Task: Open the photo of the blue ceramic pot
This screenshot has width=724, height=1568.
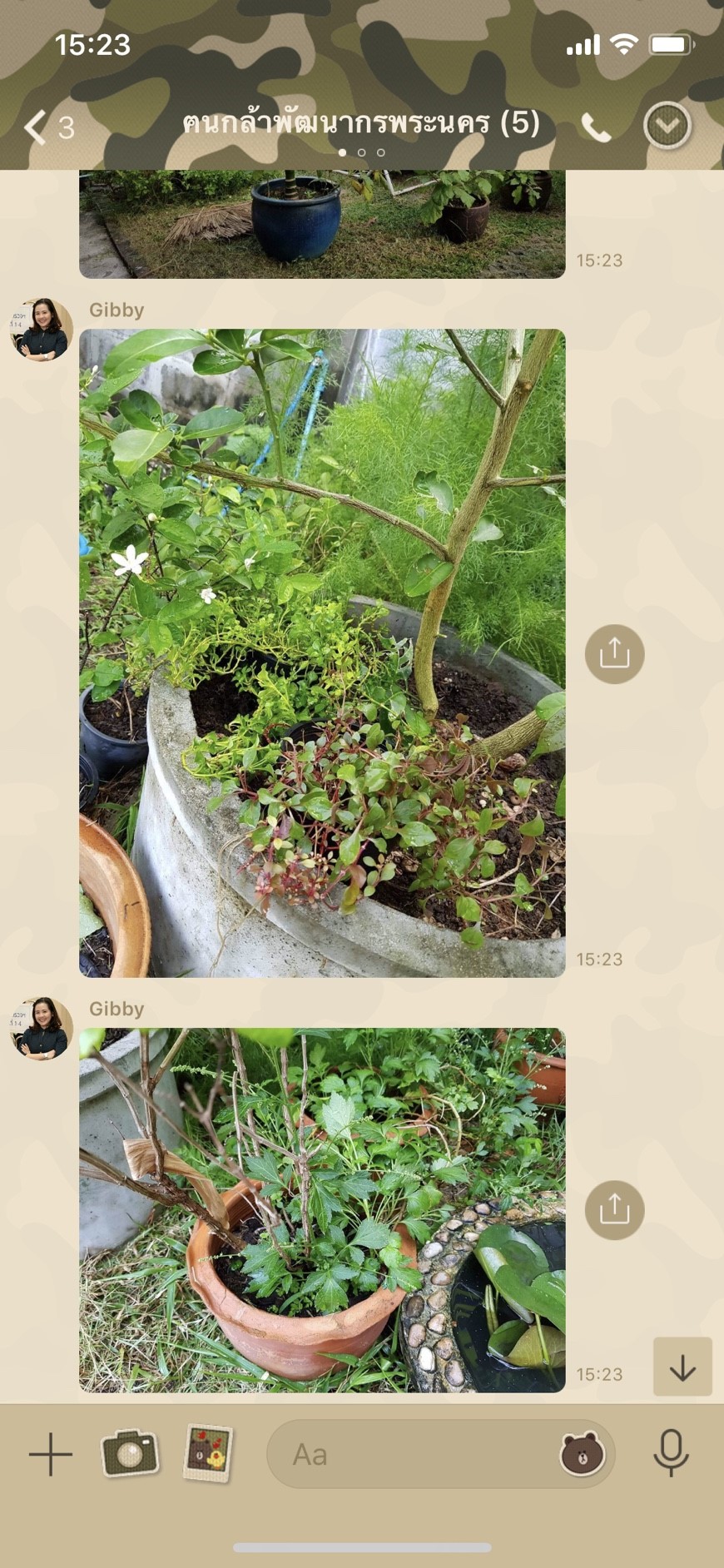Action: pyautogui.click(x=322, y=224)
